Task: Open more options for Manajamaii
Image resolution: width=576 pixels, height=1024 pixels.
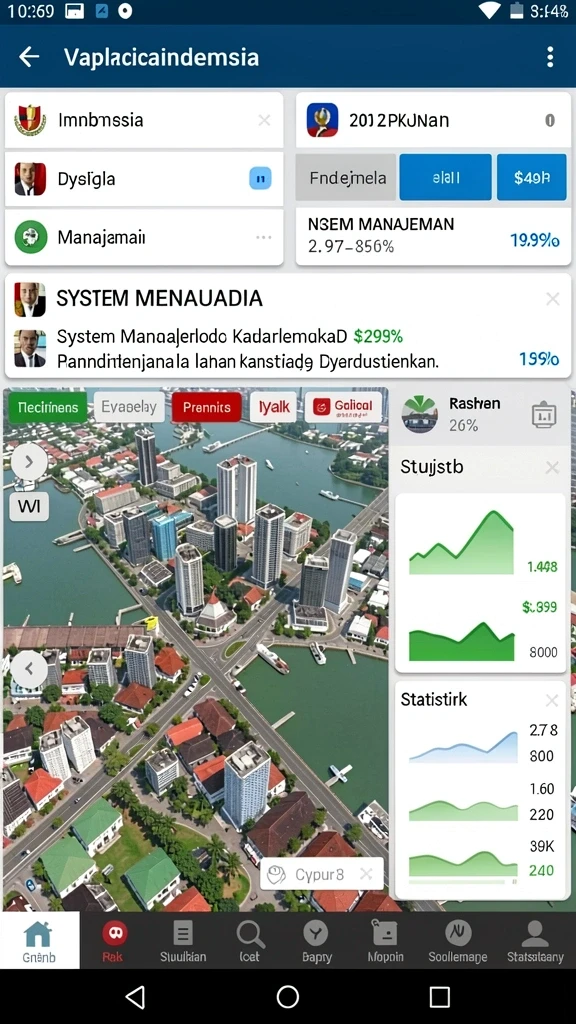Action: [x=264, y=237]
